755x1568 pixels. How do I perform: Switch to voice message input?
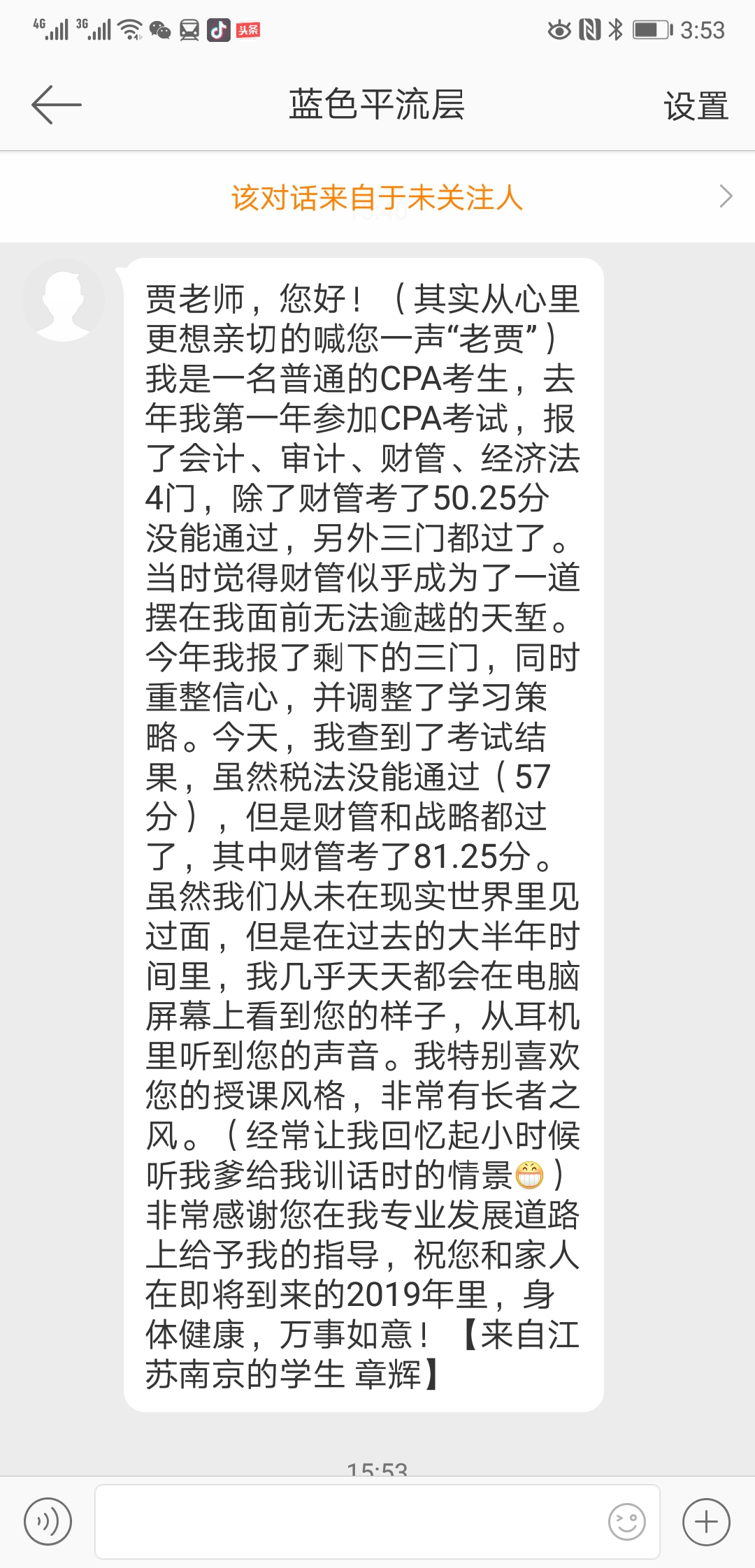tap(48, 1521)
